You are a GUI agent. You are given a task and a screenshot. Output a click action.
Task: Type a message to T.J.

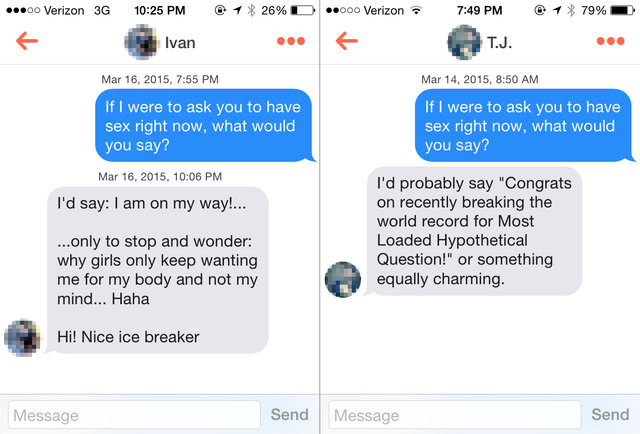[455, 414]
